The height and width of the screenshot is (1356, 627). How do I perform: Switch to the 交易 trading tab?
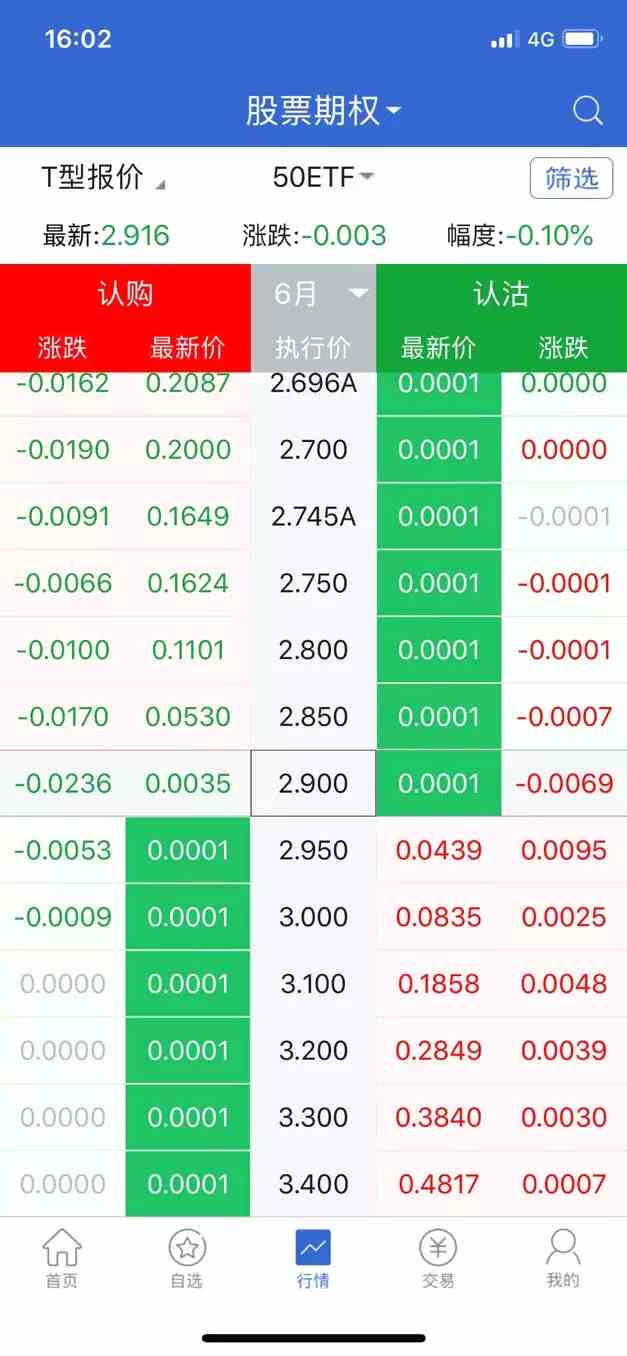click(x=438, y=1257)
